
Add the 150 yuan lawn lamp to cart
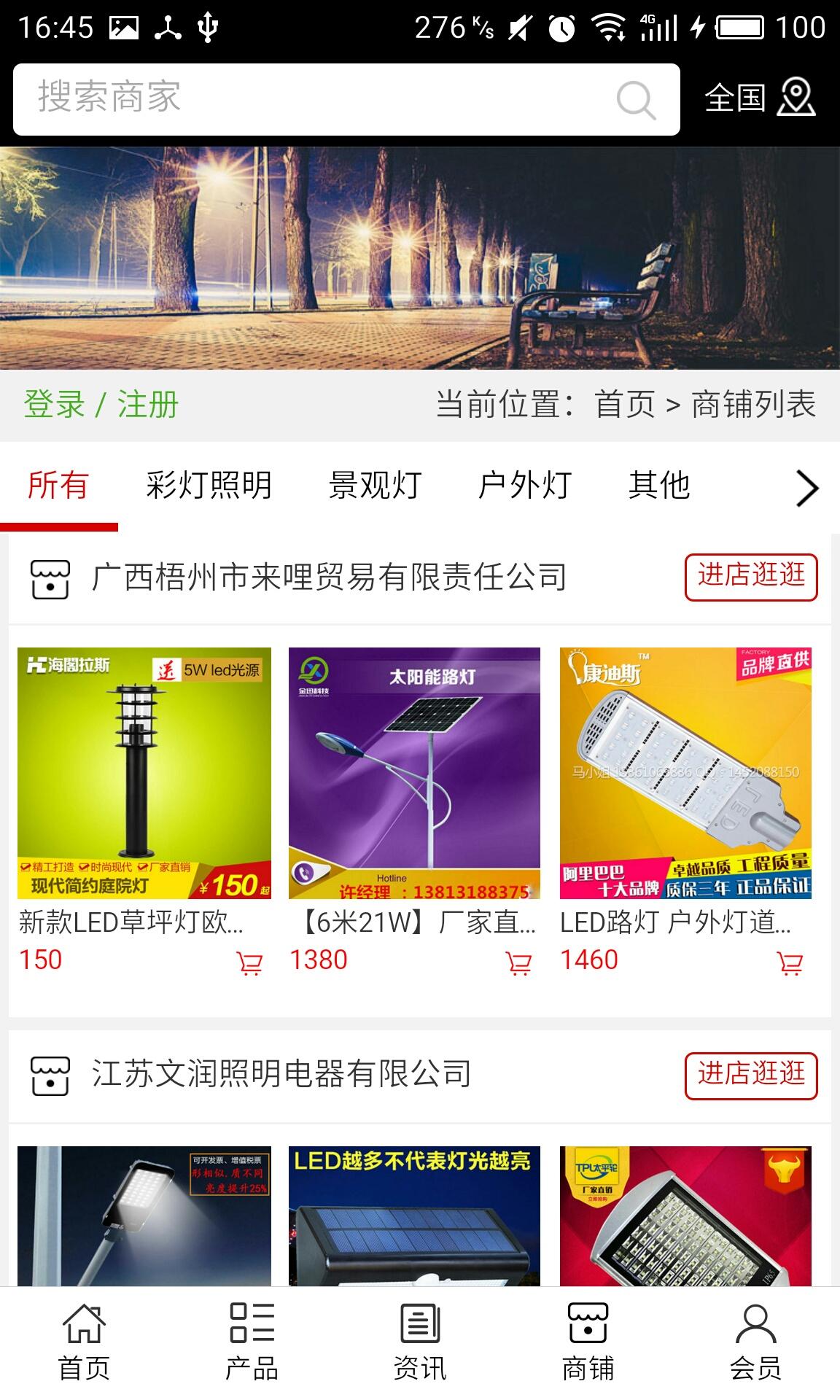coord(249,963)
